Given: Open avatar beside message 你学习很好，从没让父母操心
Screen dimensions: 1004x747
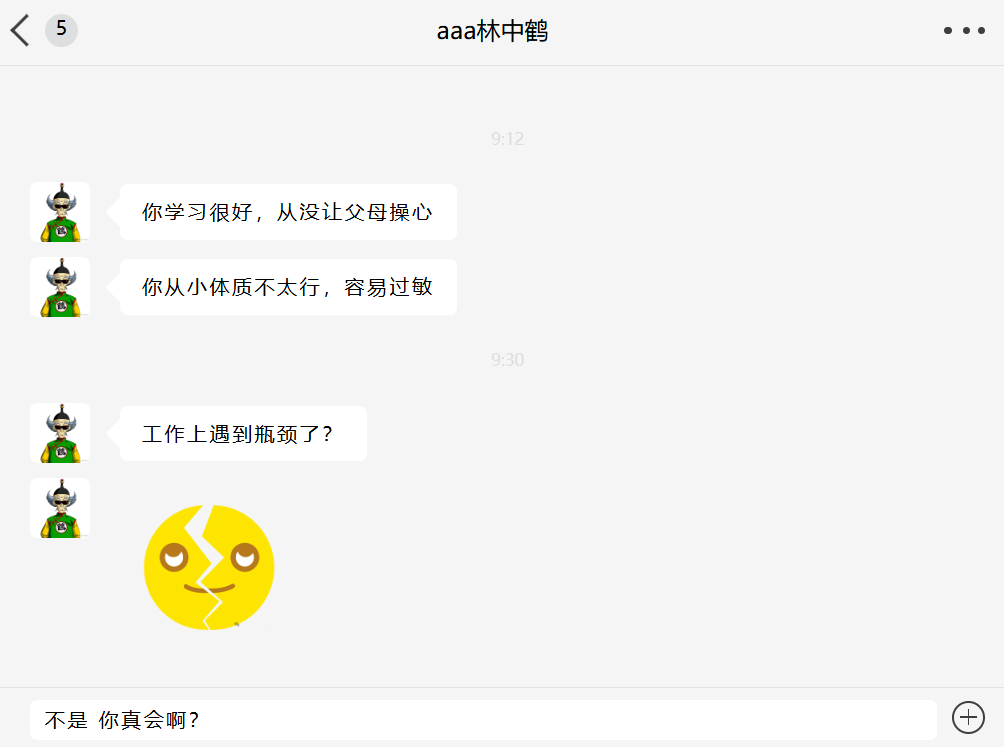Looking at the screenshot, I should [x=60, y=212].
